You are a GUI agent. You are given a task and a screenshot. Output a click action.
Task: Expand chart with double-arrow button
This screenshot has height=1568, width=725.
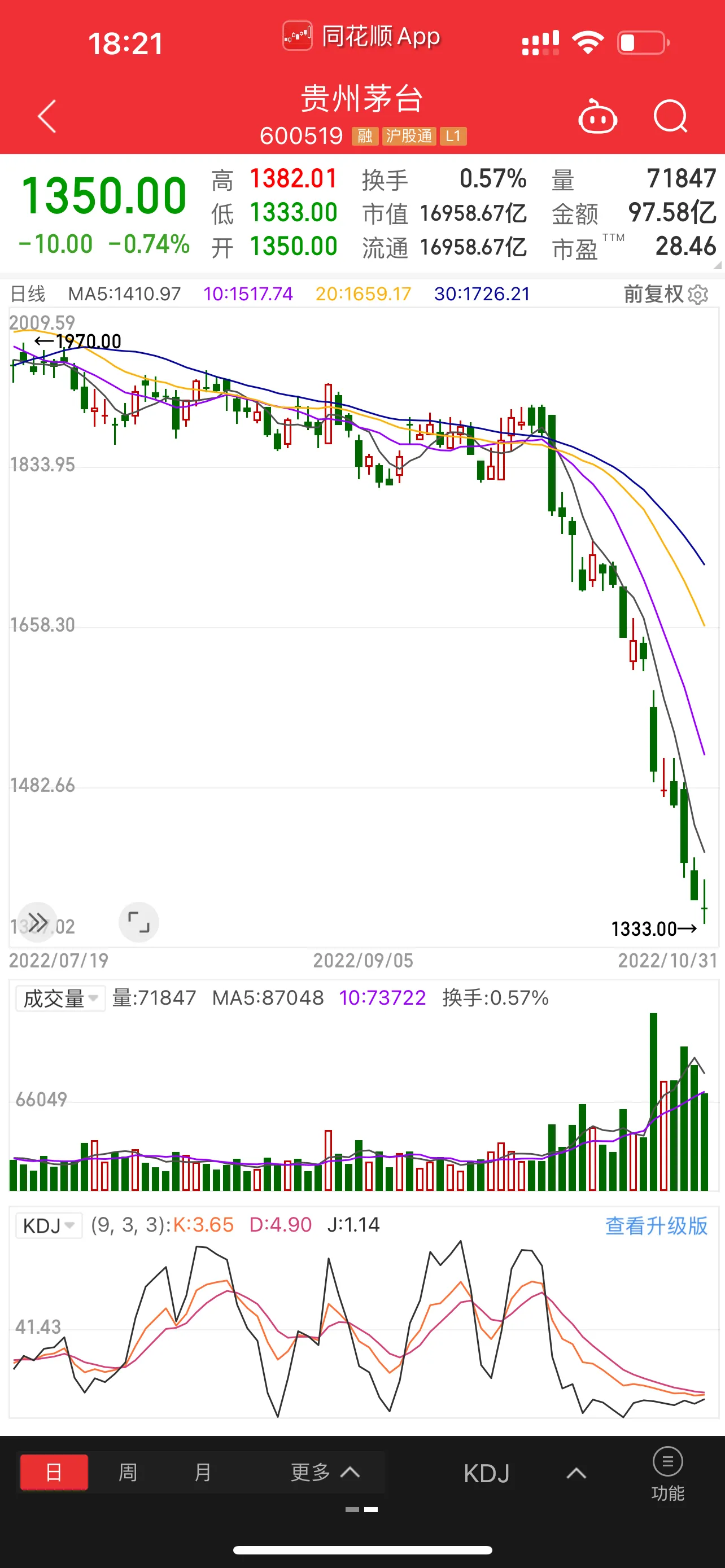(x=37, y=922)
